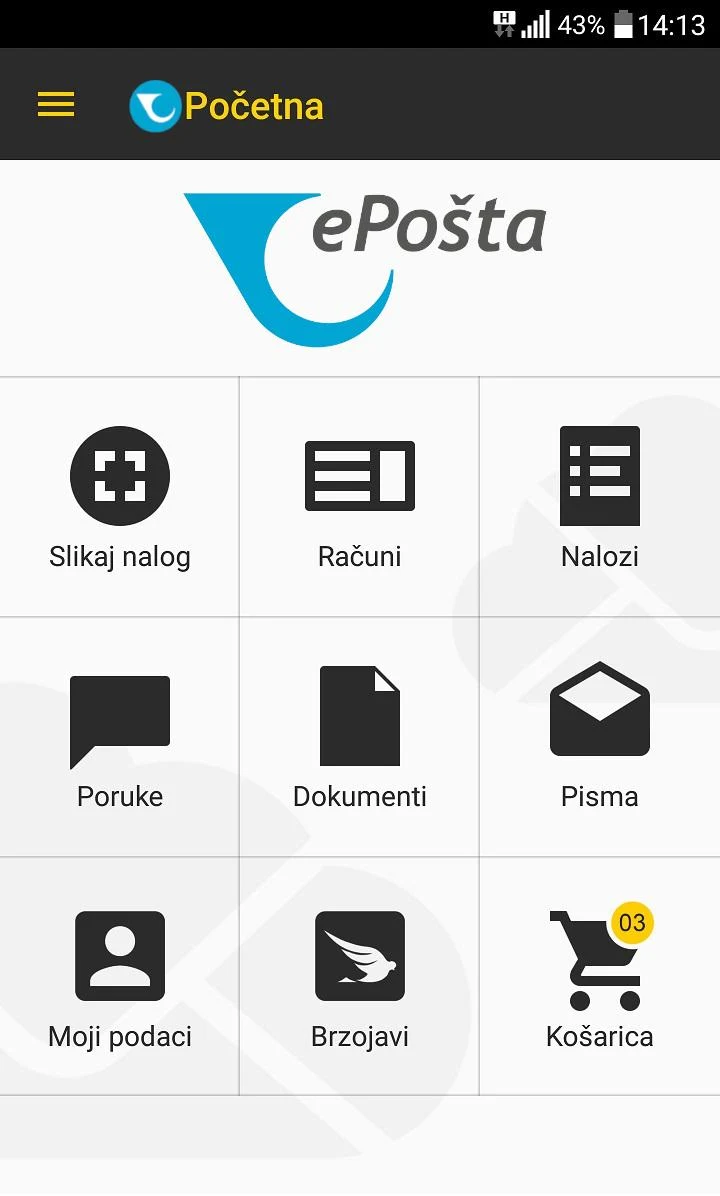Screen dimensions: 720x1196
Task: Open the Računi tile
Action: tap(359, 497)
